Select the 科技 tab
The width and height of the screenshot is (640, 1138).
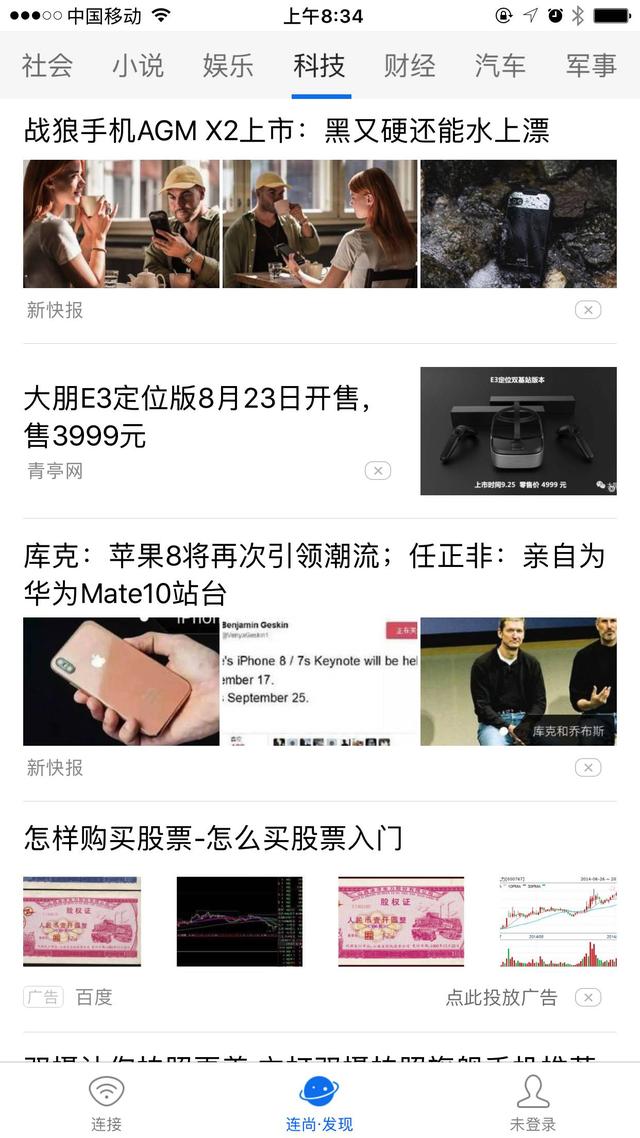pos(319,66)
